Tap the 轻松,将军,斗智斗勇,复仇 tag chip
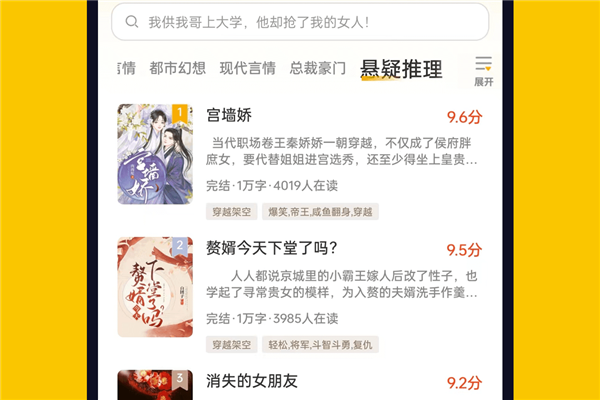 point(322,344)
